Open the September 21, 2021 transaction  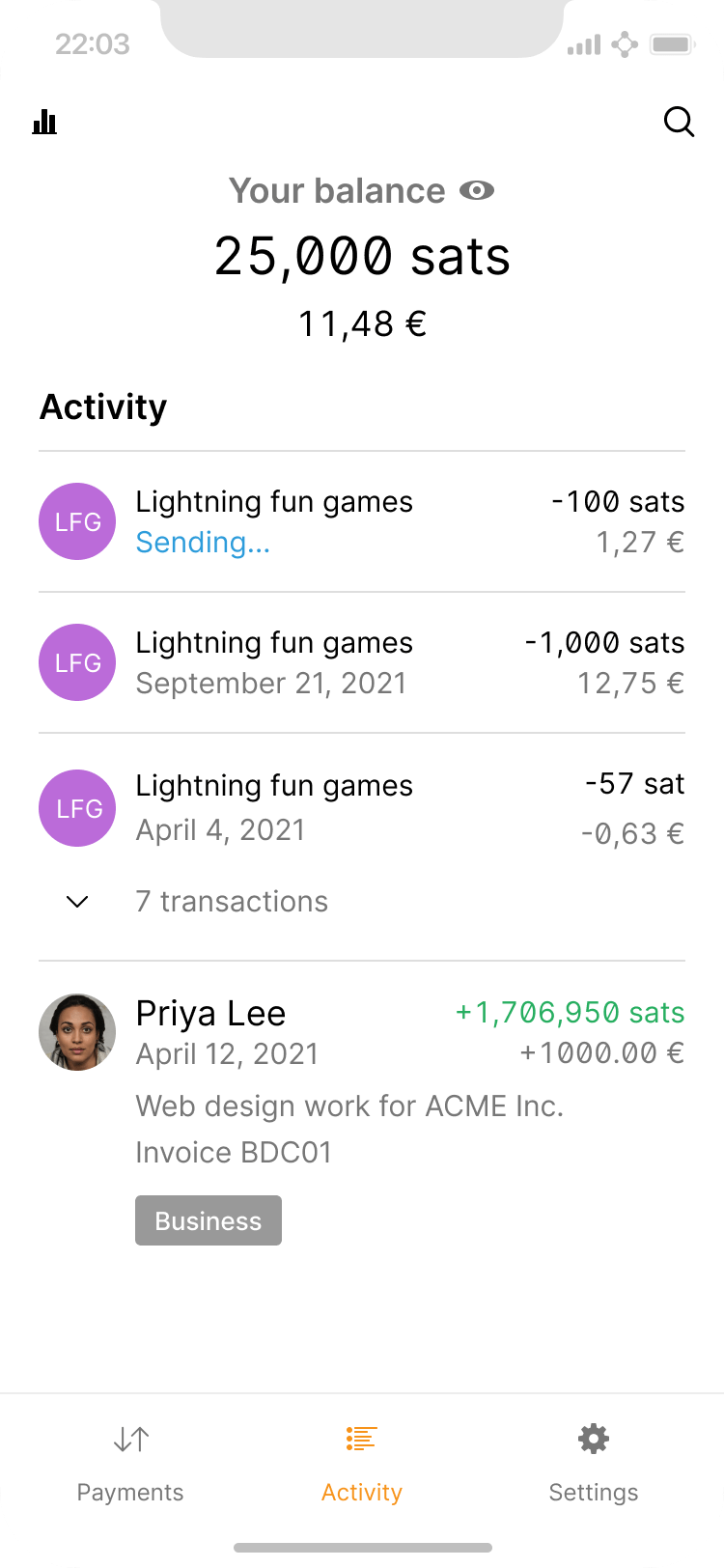point(361,663)
